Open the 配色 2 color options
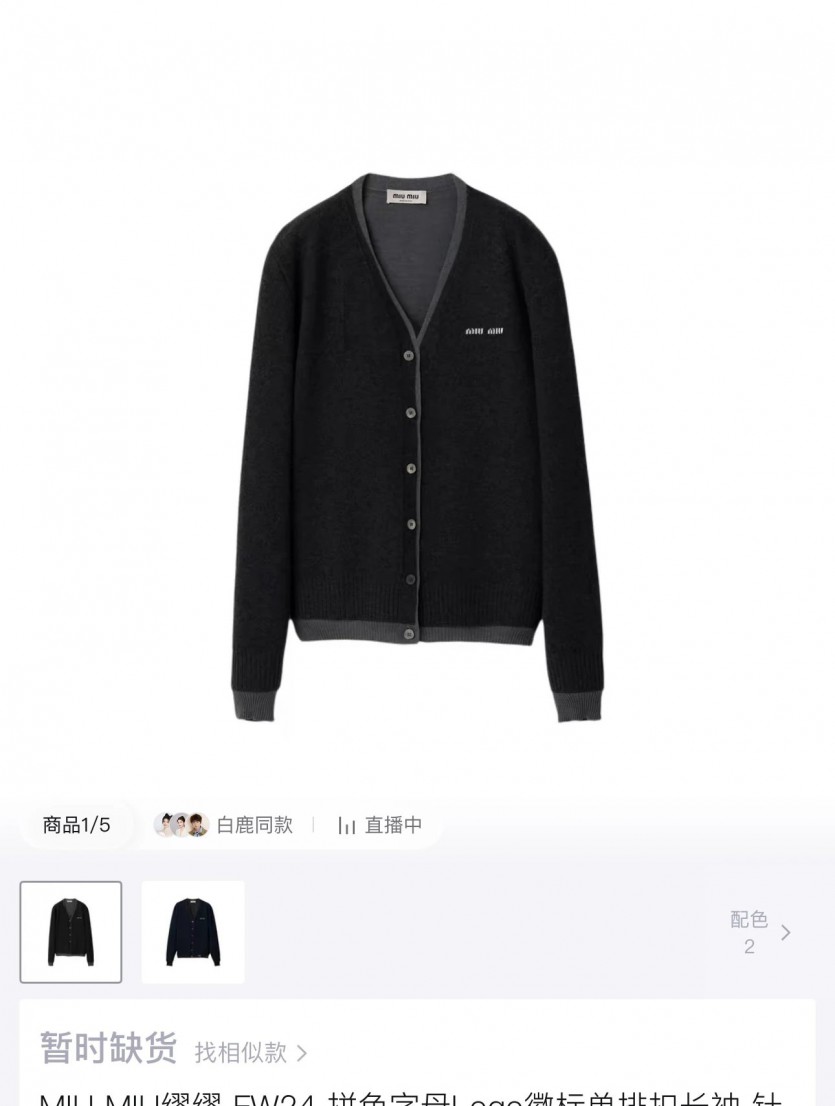Image resolution: width=835 pixels, height=1106 pixels. click(x=759, y=932)
